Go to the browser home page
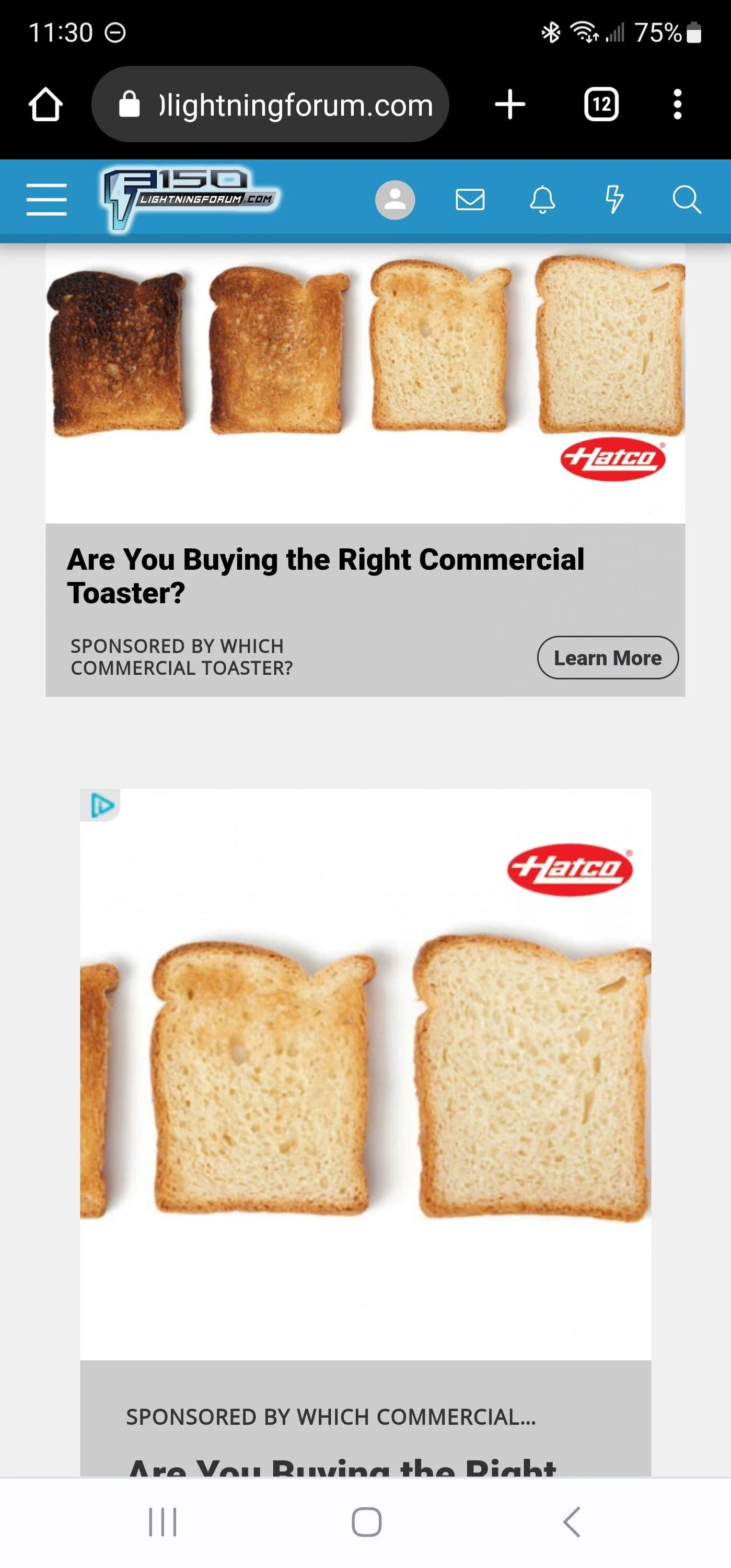This screenshot has width=731, height=1568. [45, 105]
